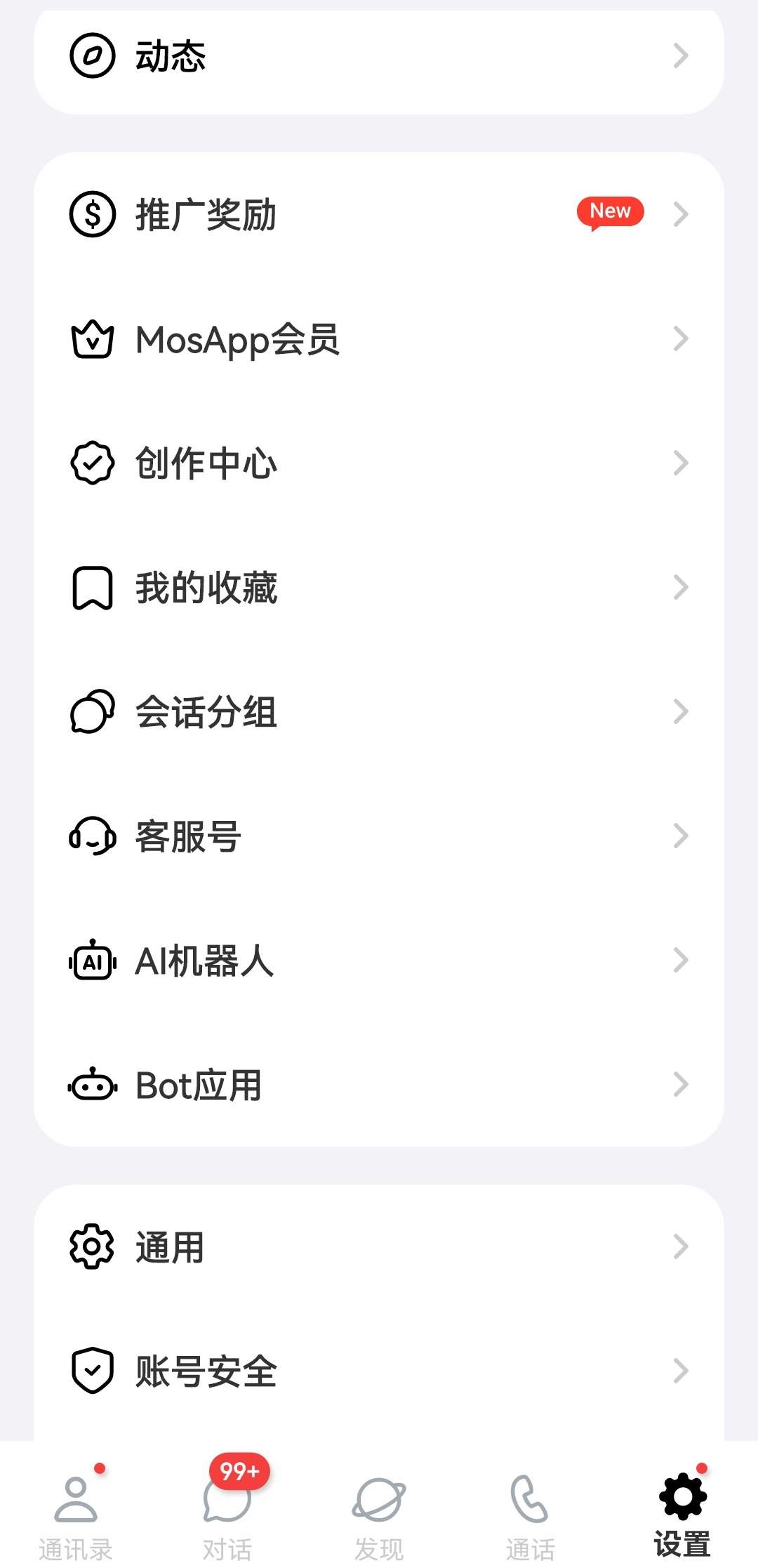
Task: Click the 会话分组 chat bubble icon
Action: pyautogui.click(x=92, y=711)
